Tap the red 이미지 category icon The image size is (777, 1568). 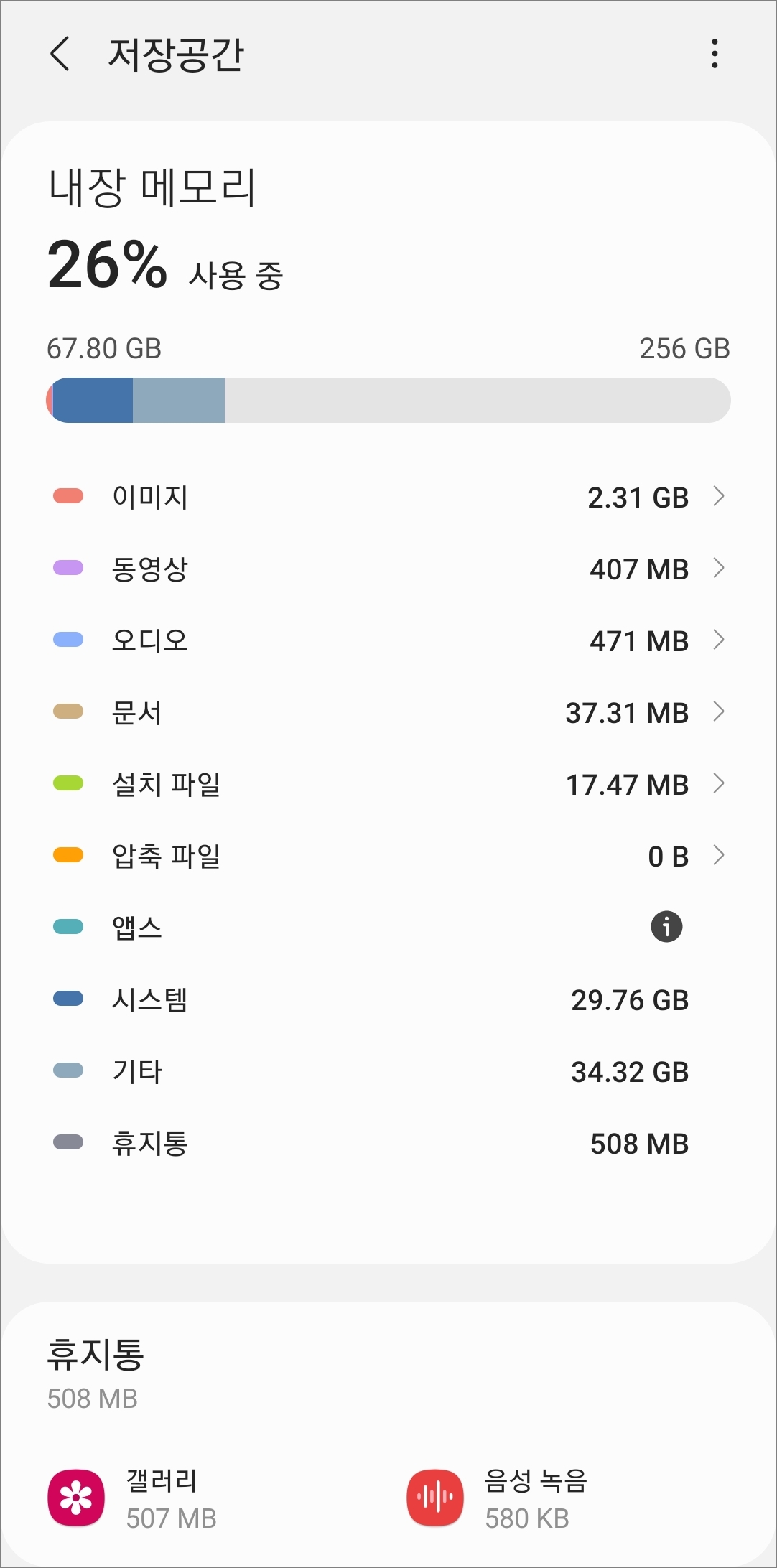click(x=68, y=496)
